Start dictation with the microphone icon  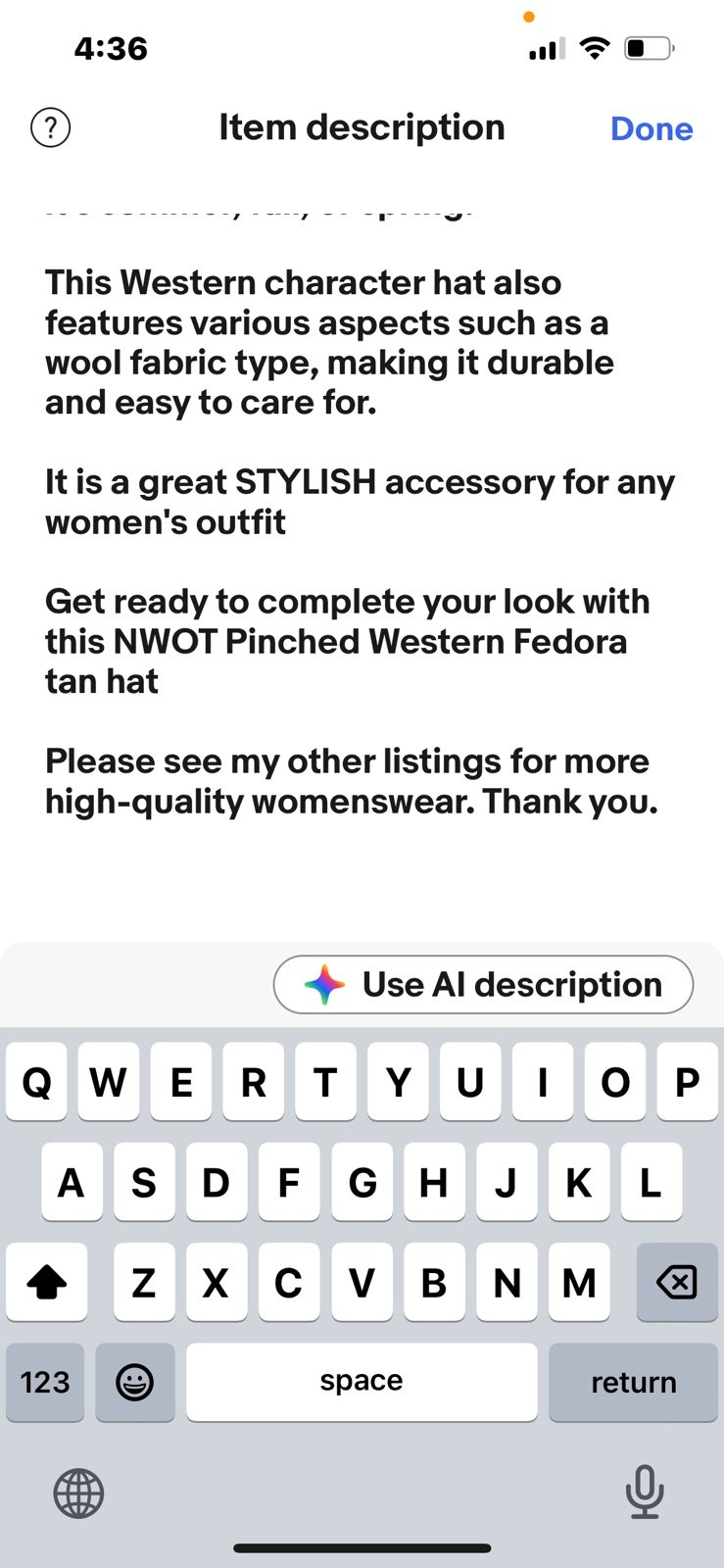pos(645,1492)
